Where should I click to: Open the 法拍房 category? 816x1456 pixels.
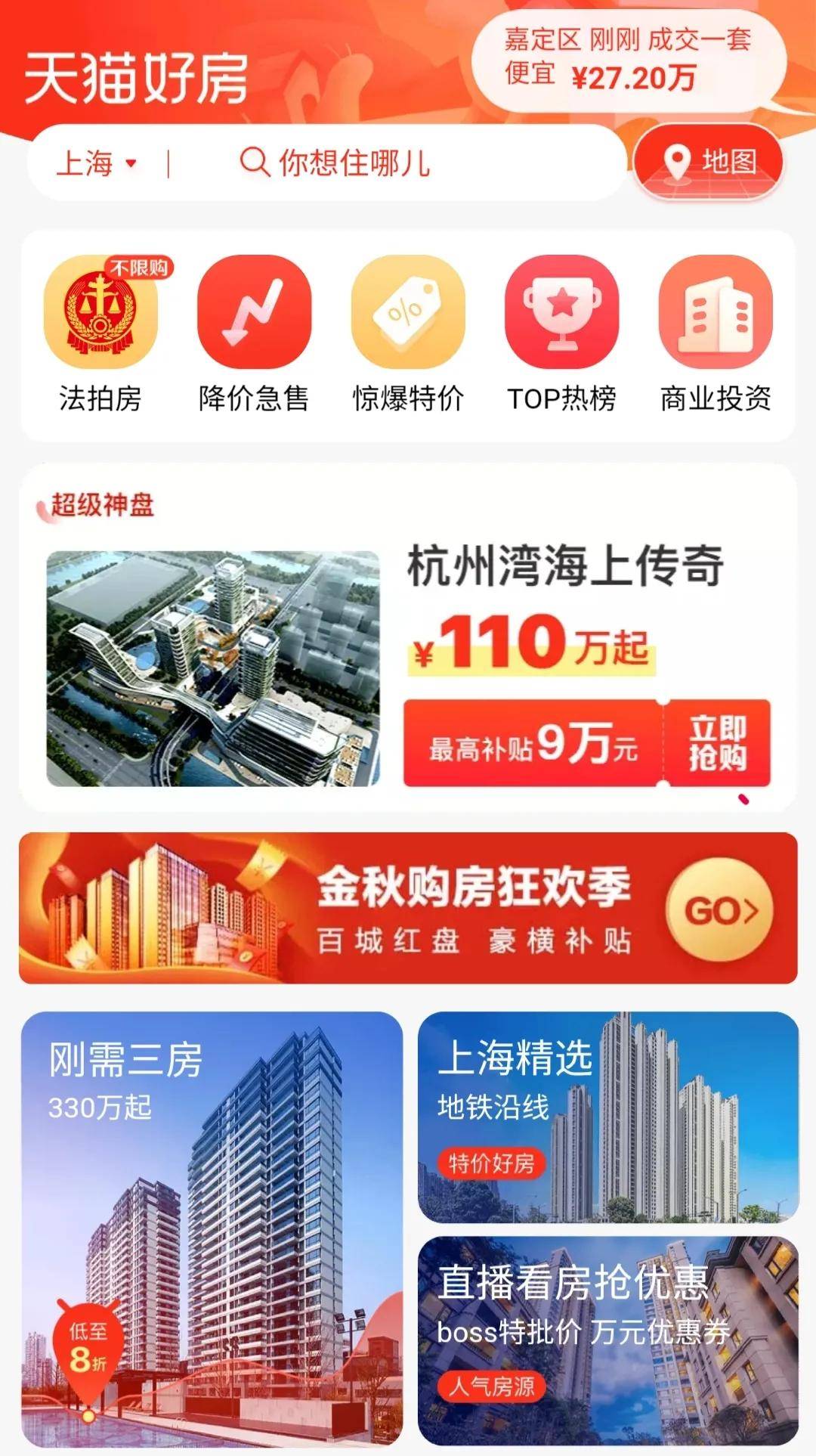tap(100, 311)
